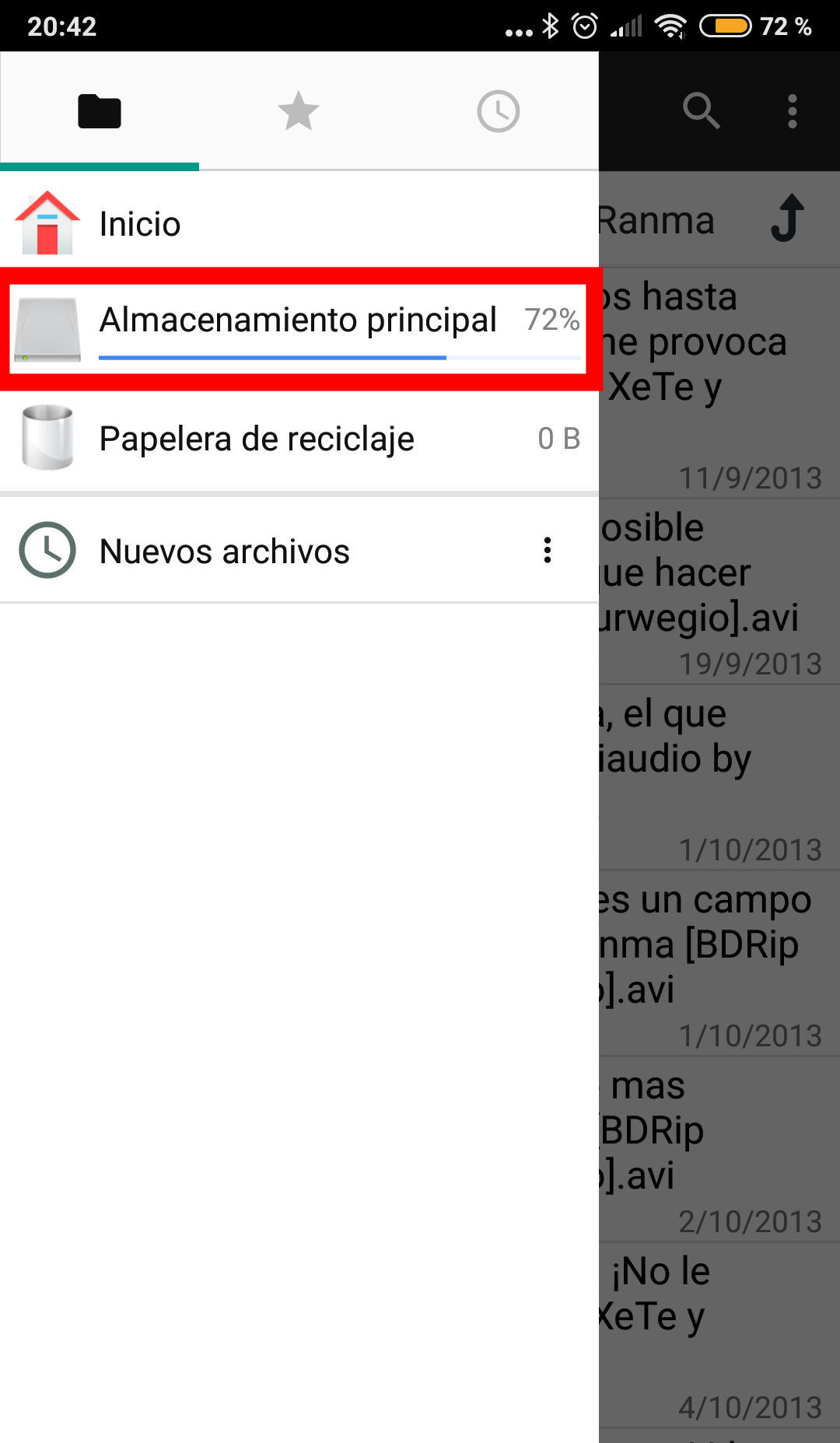The height and width of the screenshot is (1443, 840).
Task: Tap the search magnifier icon
Action: [x=701, y=111]
